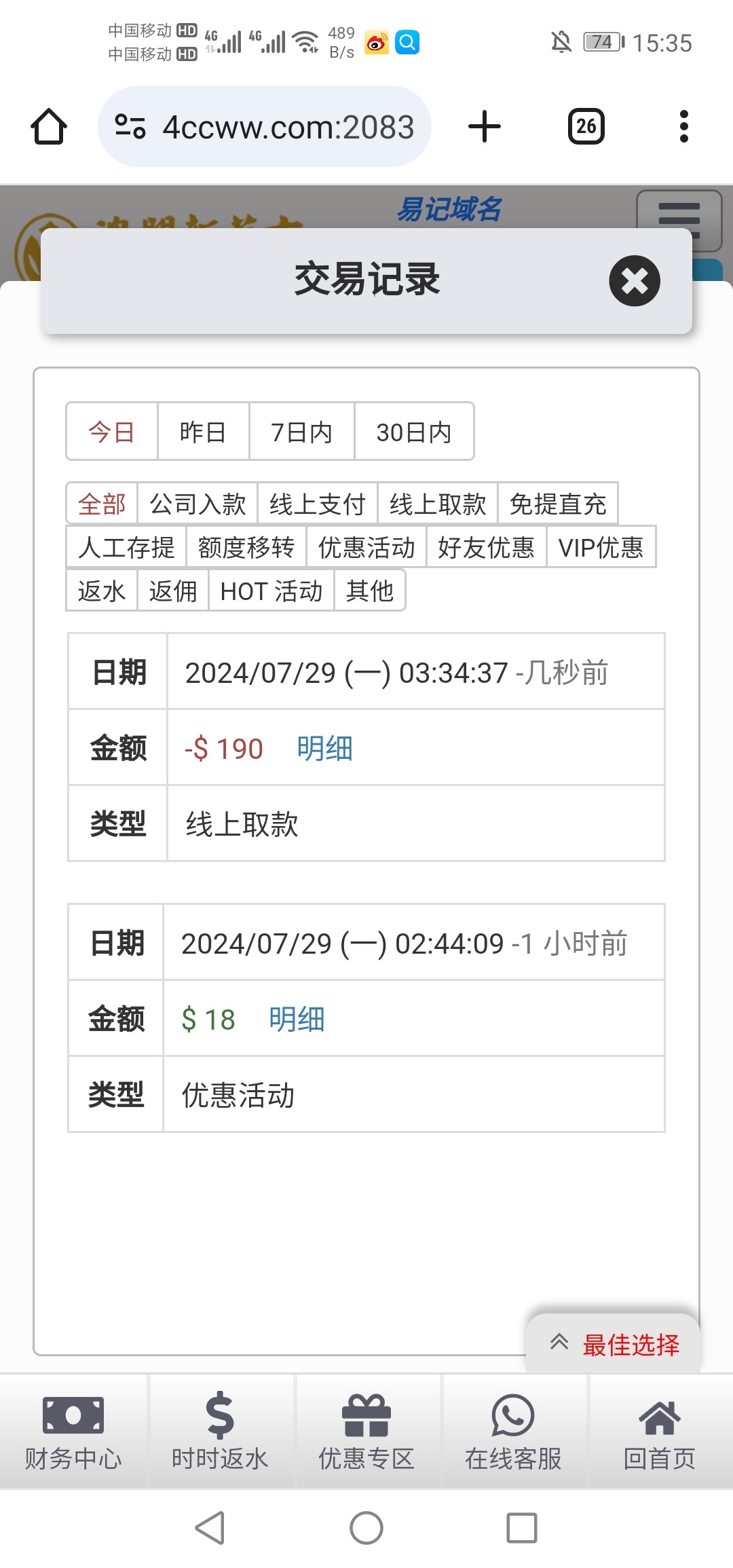This screenshot has width=733, height=1568.
Task: Open a new browser tab
Action: pos(485,126)
